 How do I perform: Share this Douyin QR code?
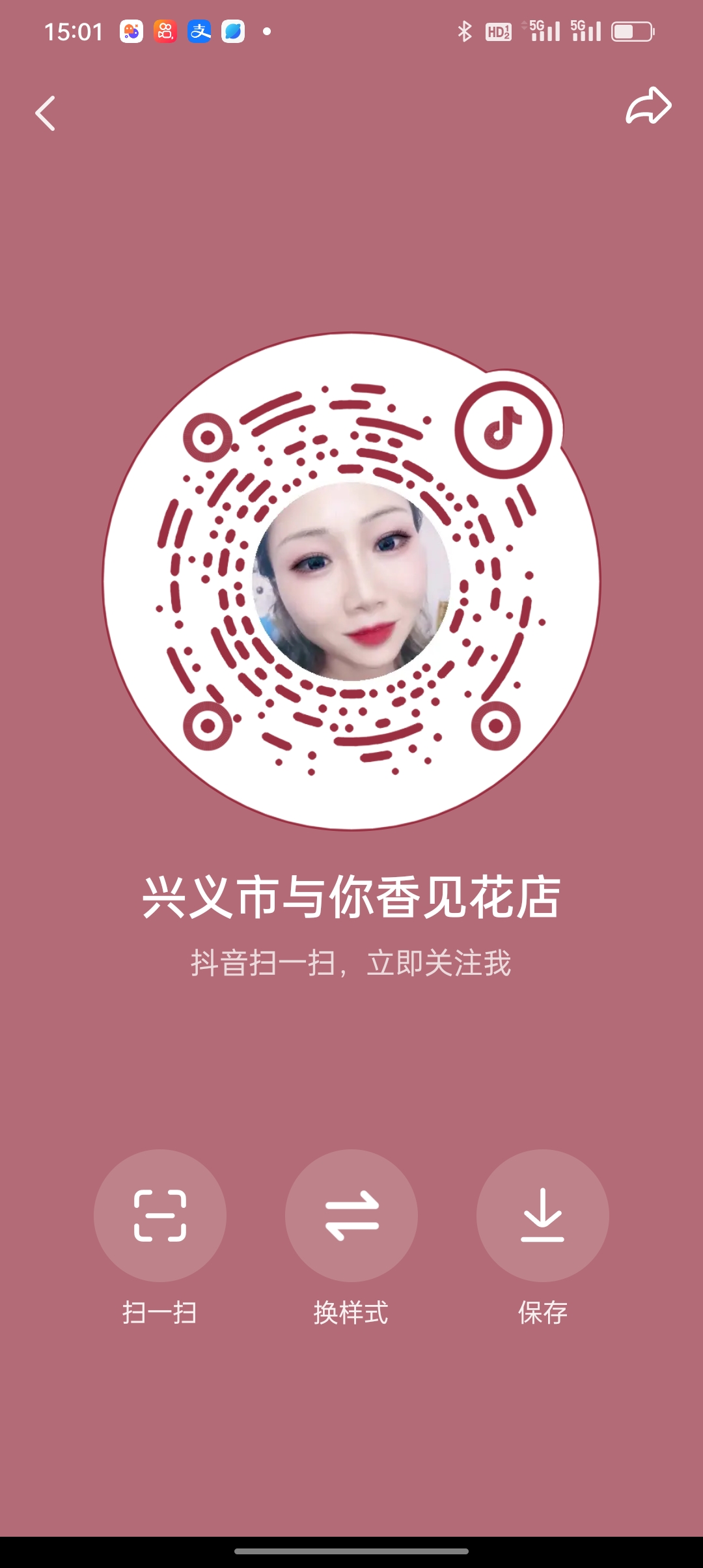coord(648,107)
